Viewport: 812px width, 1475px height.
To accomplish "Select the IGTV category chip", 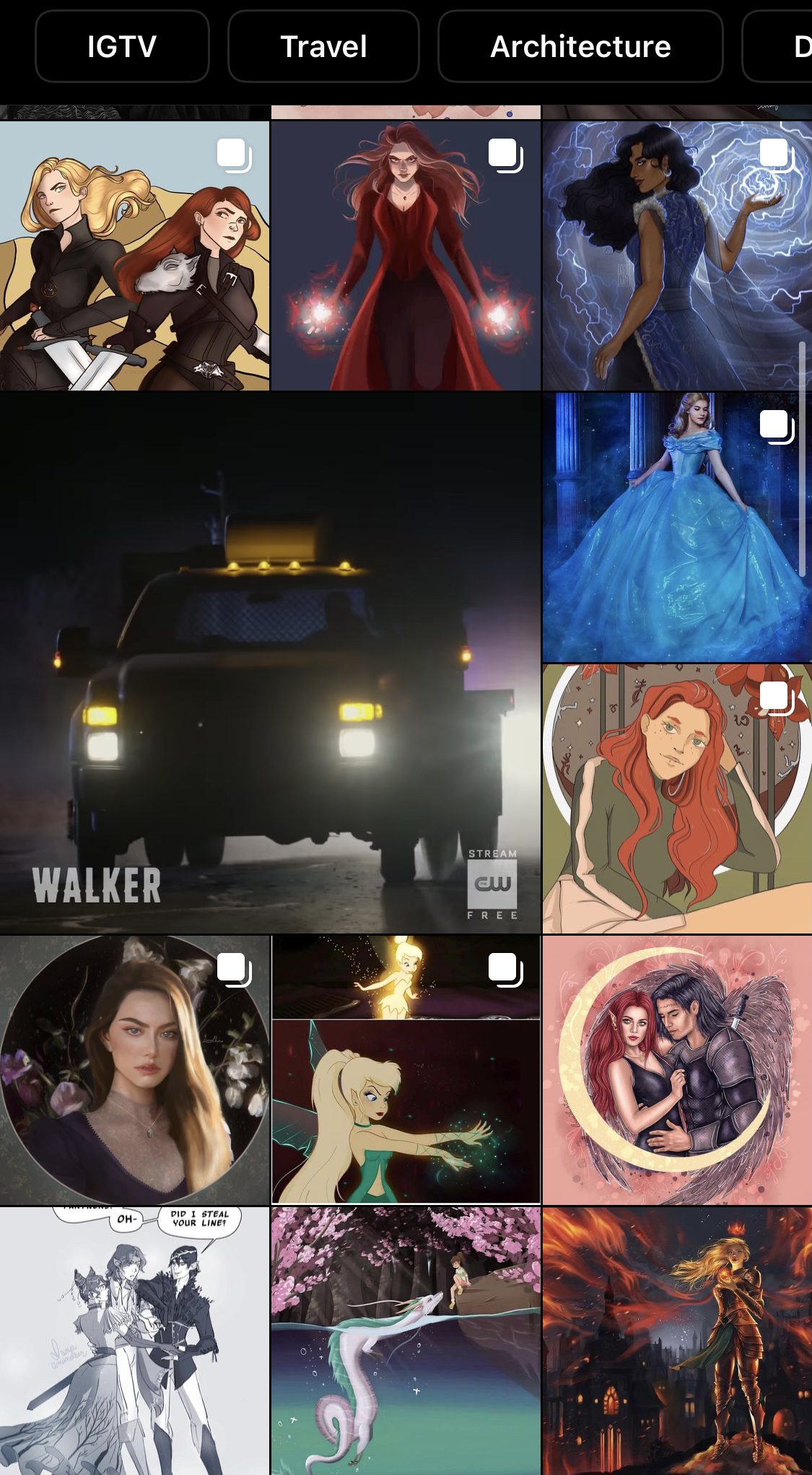I will click(122, 47).
